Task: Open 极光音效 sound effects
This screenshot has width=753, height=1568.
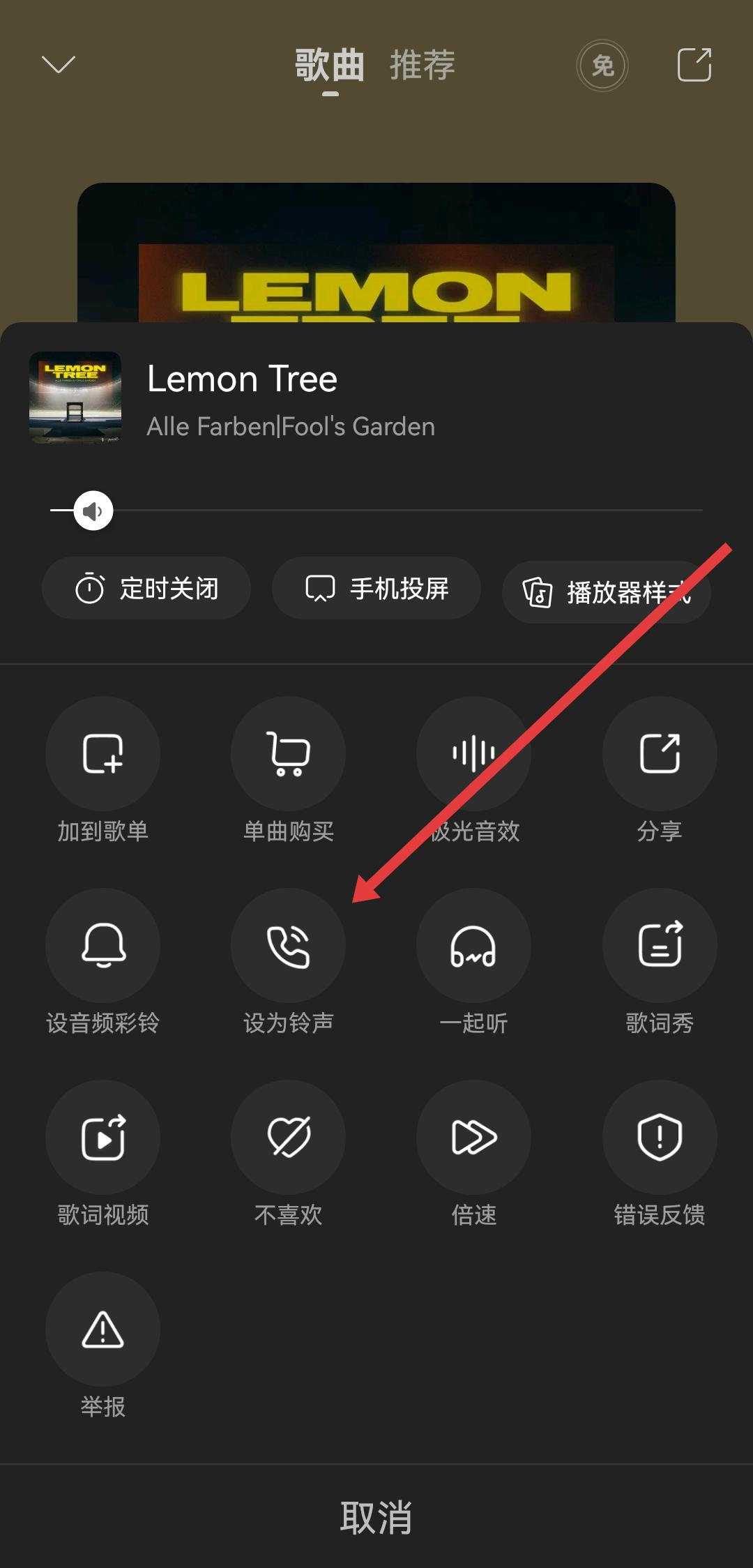Action: [x=473, y=754]
